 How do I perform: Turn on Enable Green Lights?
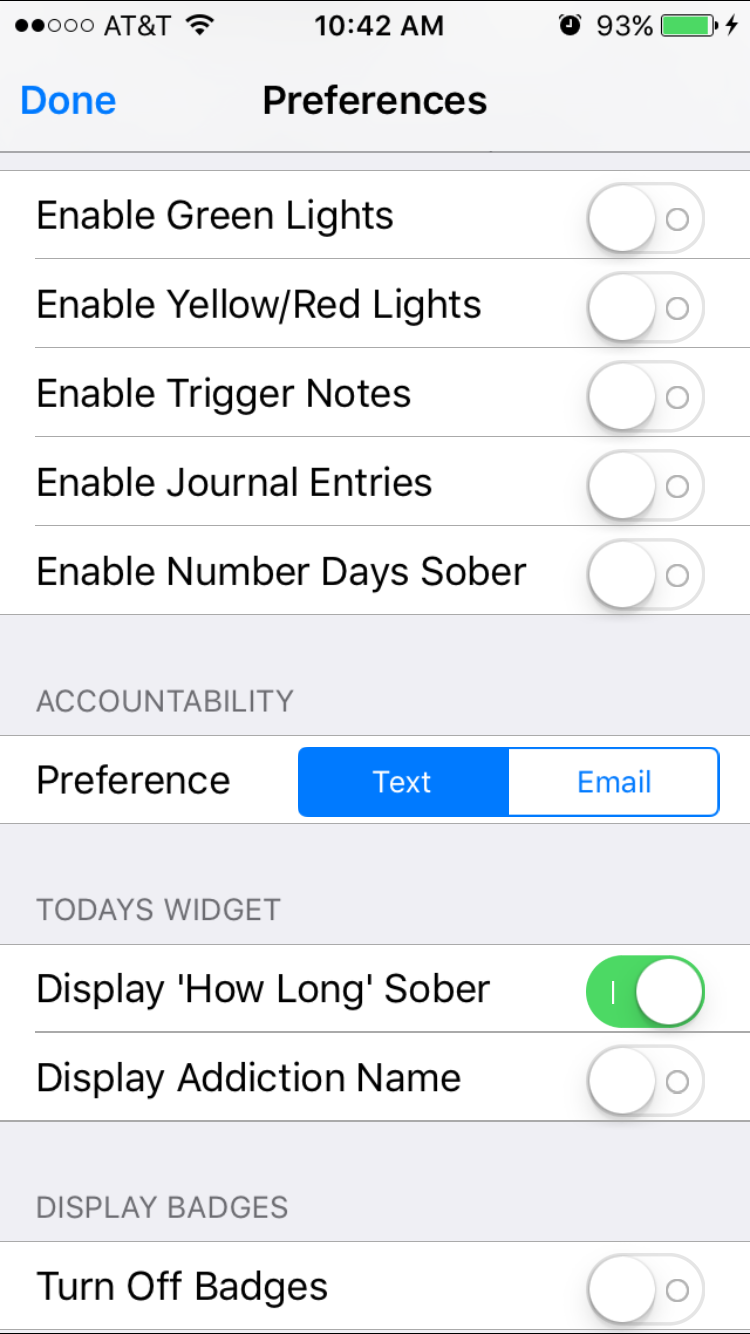[645, 217]
